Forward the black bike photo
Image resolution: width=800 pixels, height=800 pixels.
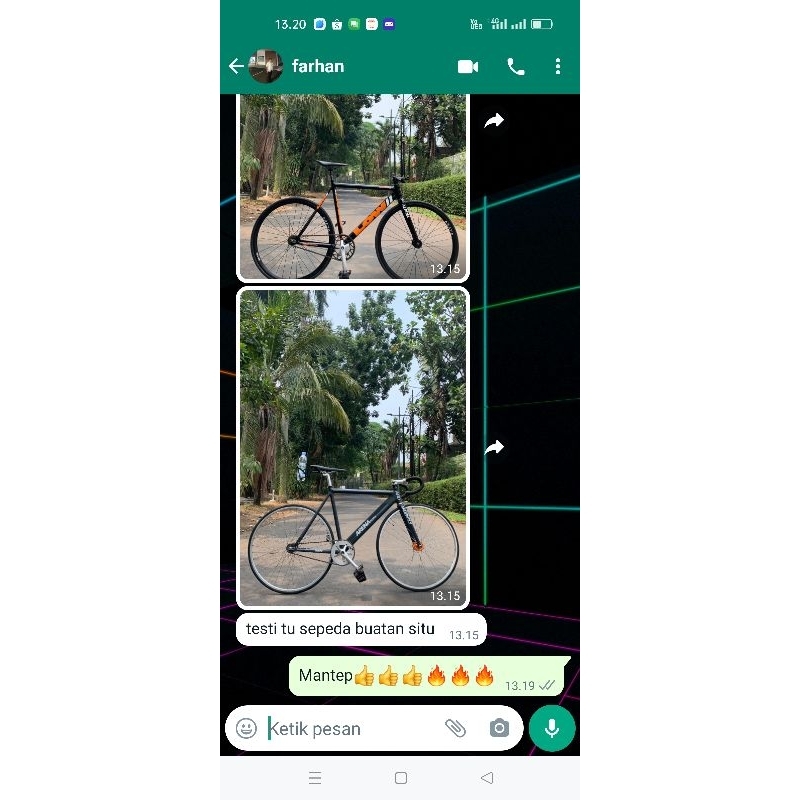494,448
